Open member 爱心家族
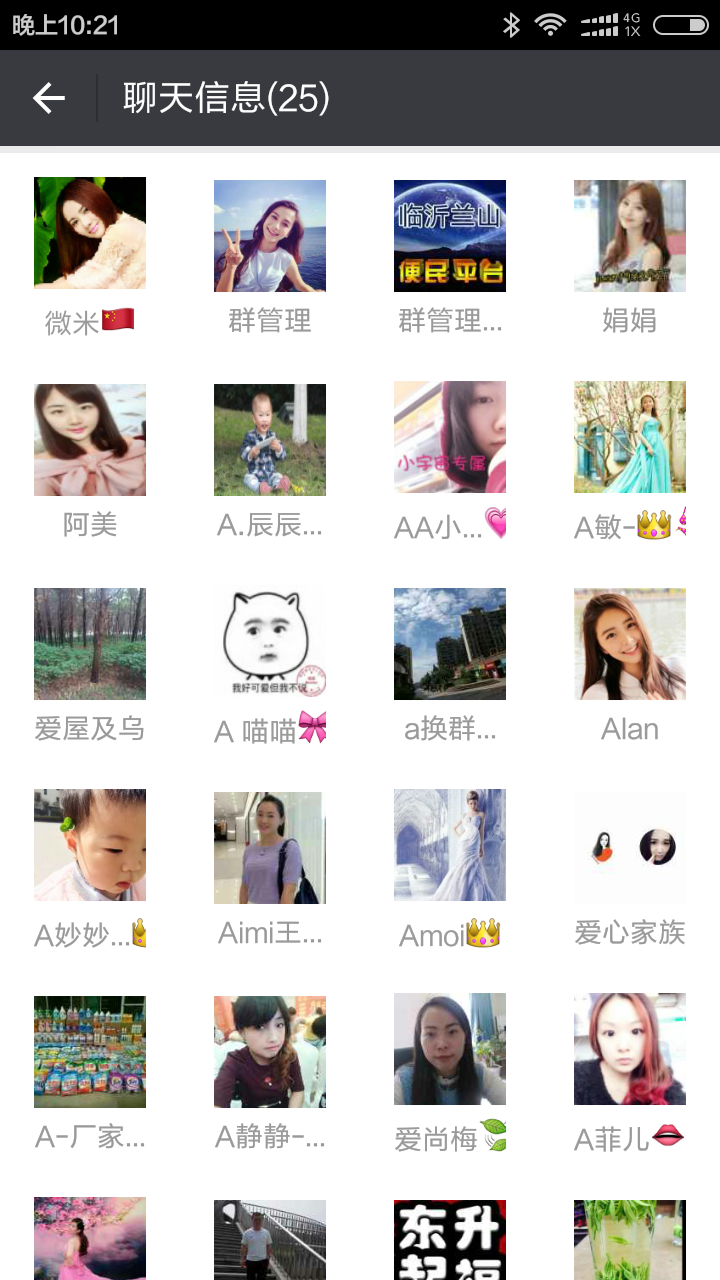The image size is (720, 1280). click(x=630, y=848)
